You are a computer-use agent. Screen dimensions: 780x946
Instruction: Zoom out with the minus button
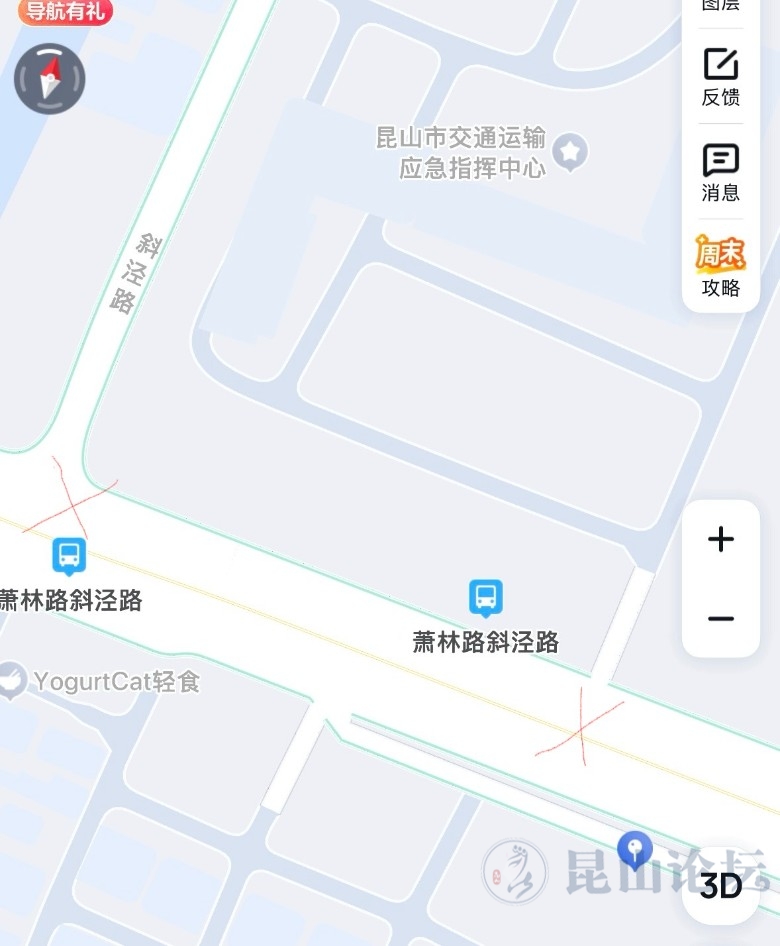pyautogui.click(x=720, y=619)
